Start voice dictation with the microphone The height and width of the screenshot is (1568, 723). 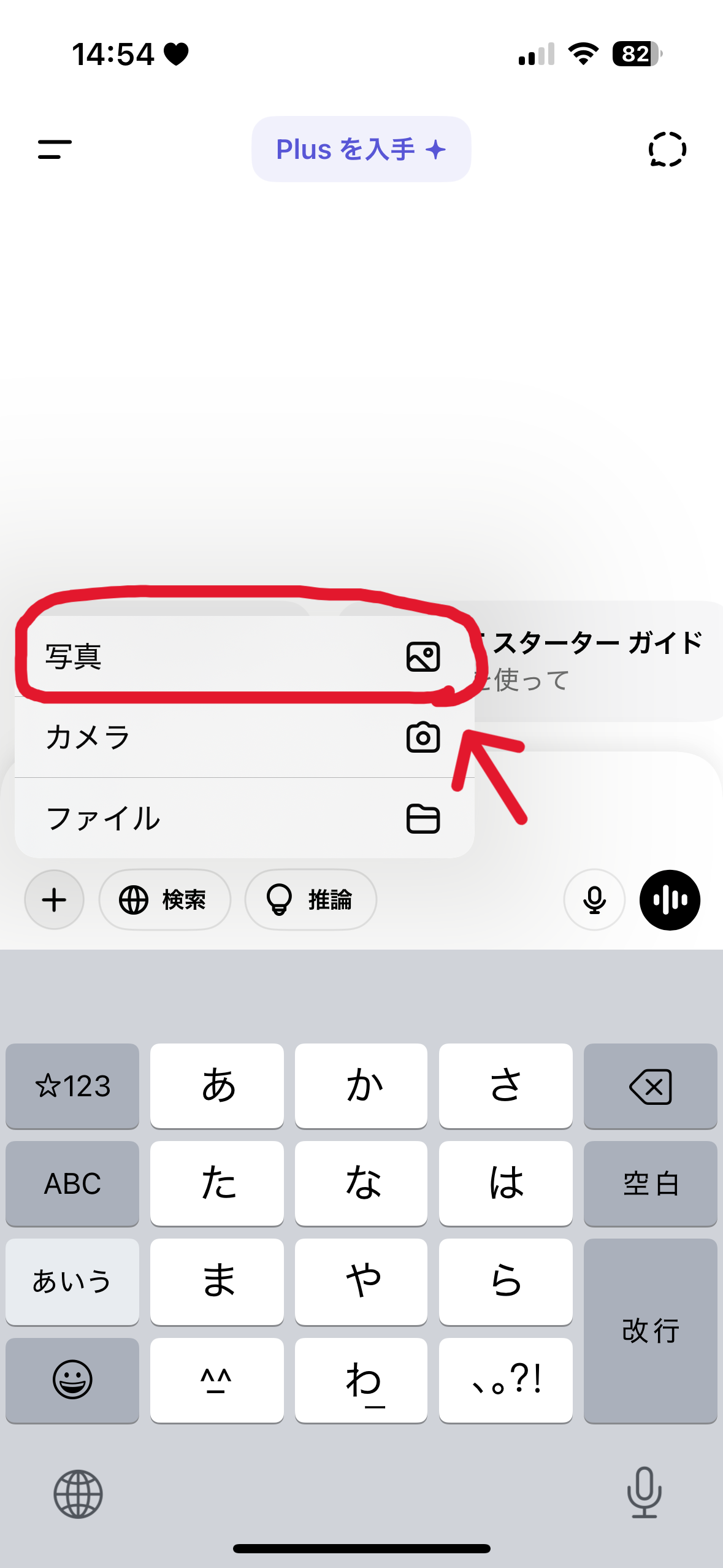(594, 900)
